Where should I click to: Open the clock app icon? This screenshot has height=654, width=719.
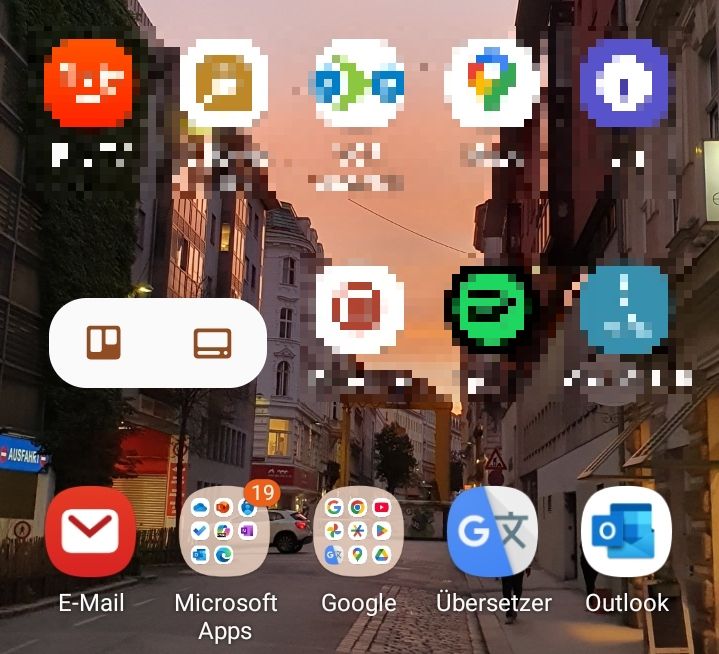tap(626, 308)
